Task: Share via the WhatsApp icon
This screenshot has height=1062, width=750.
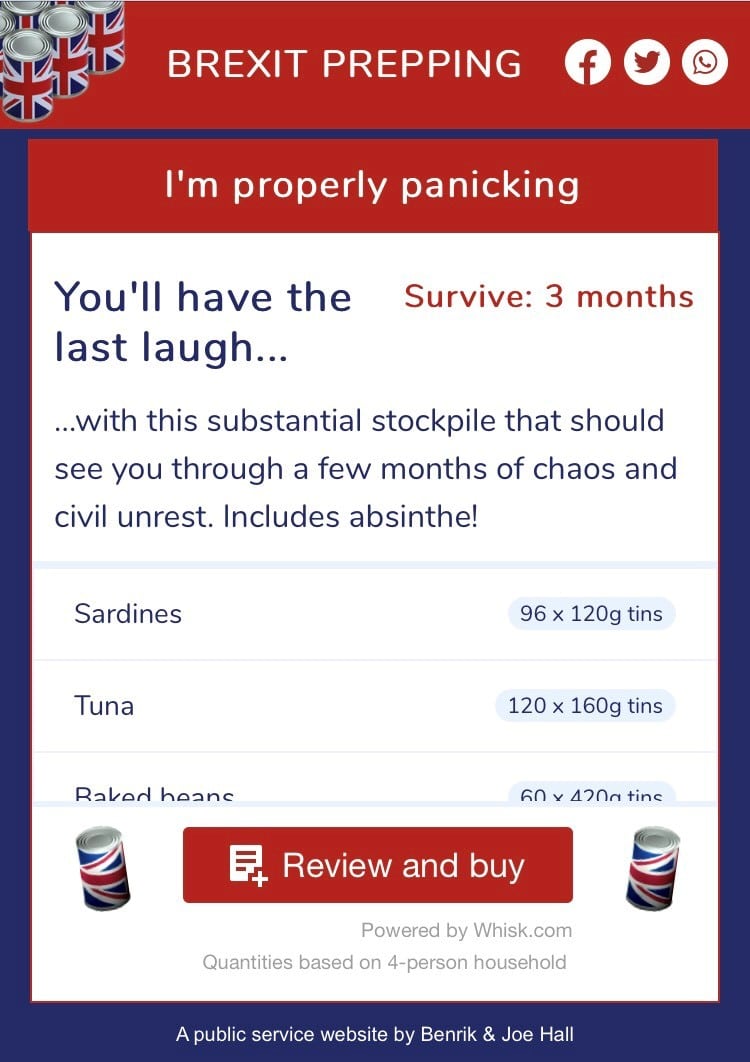Action: [x=705, y=62]
